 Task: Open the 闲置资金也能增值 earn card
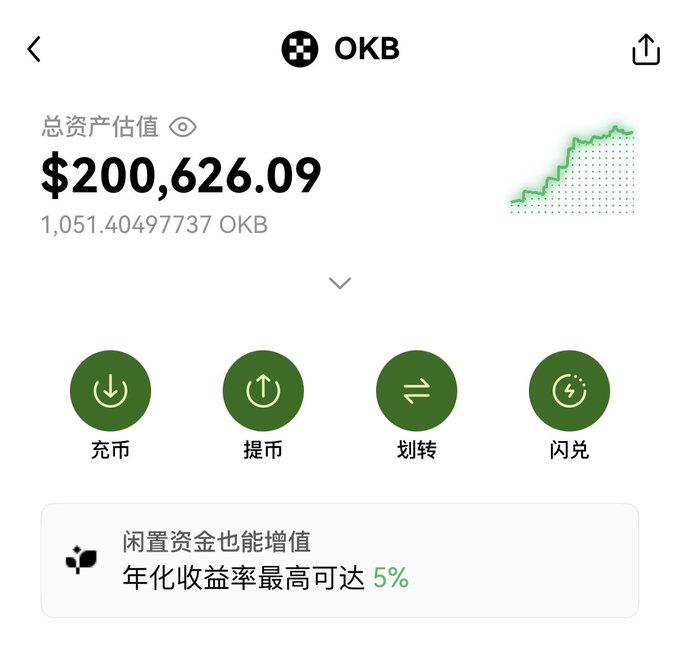click(340, 560)
